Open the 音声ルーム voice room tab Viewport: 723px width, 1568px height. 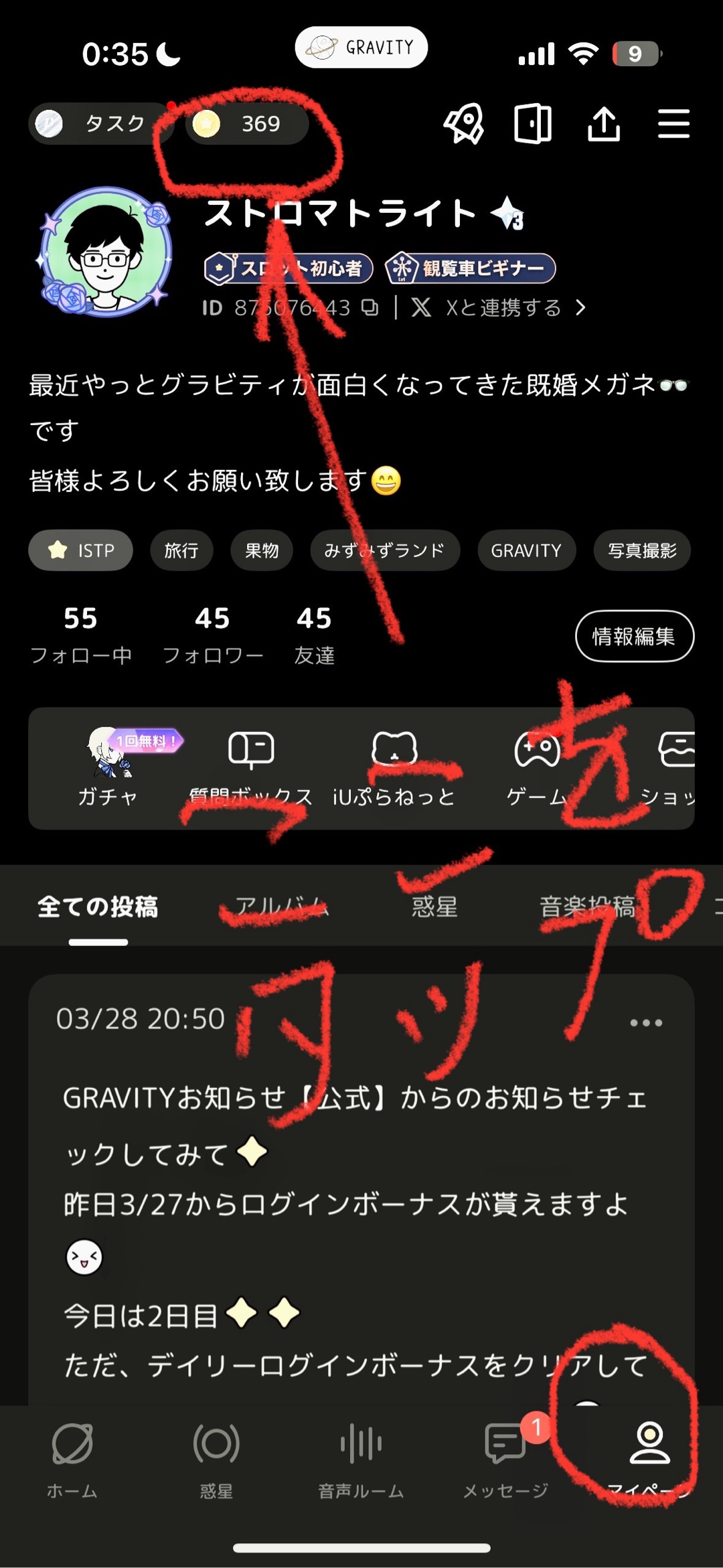tap(361, 1460)
